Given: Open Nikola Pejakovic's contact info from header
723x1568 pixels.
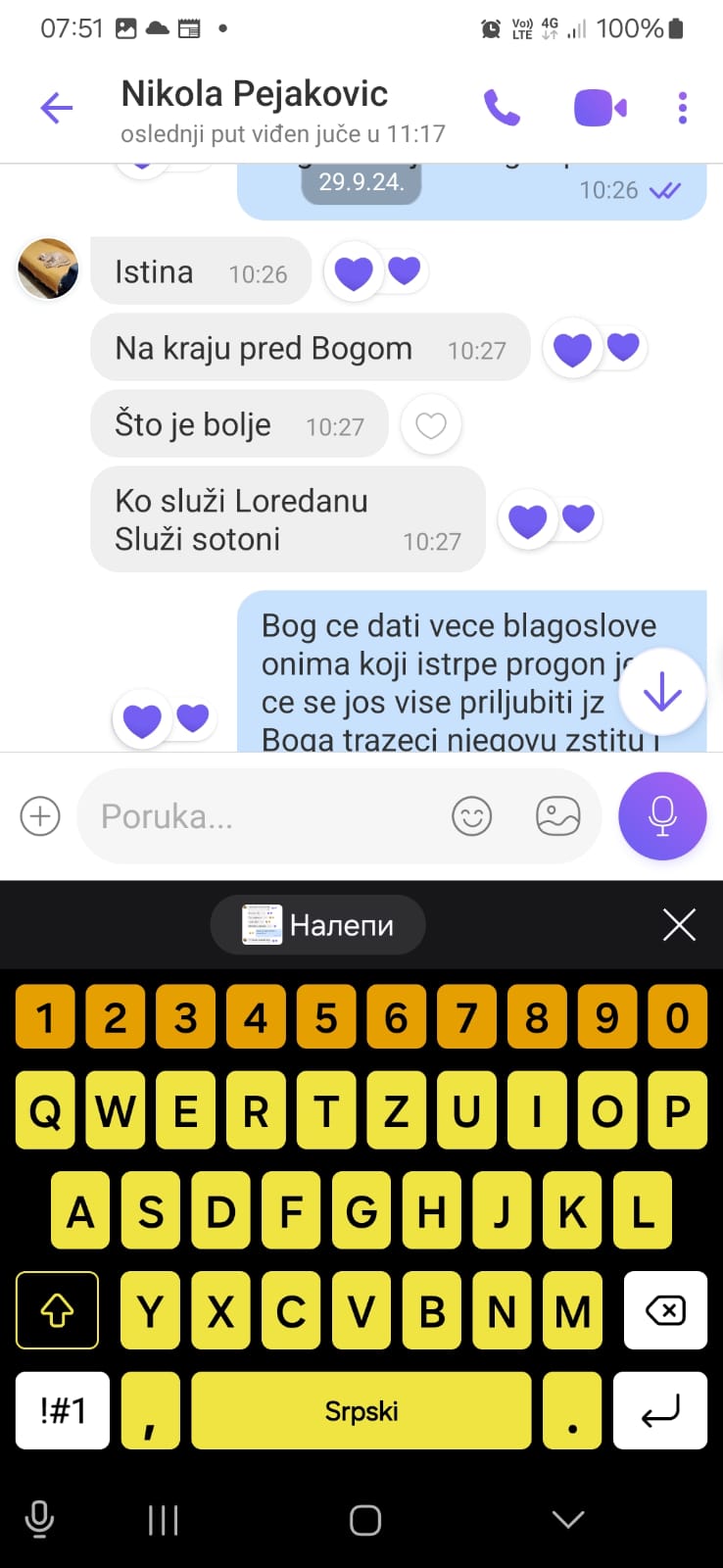Looking at the screenshot, I should click(255, 108).
